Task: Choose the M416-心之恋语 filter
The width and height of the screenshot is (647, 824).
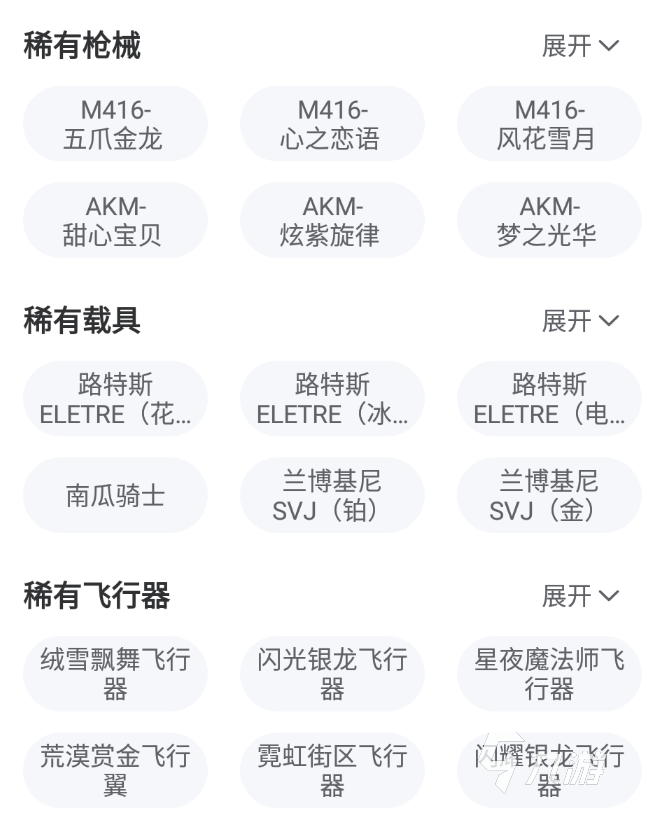Action: pyautogui.click(x=332, y=124)
